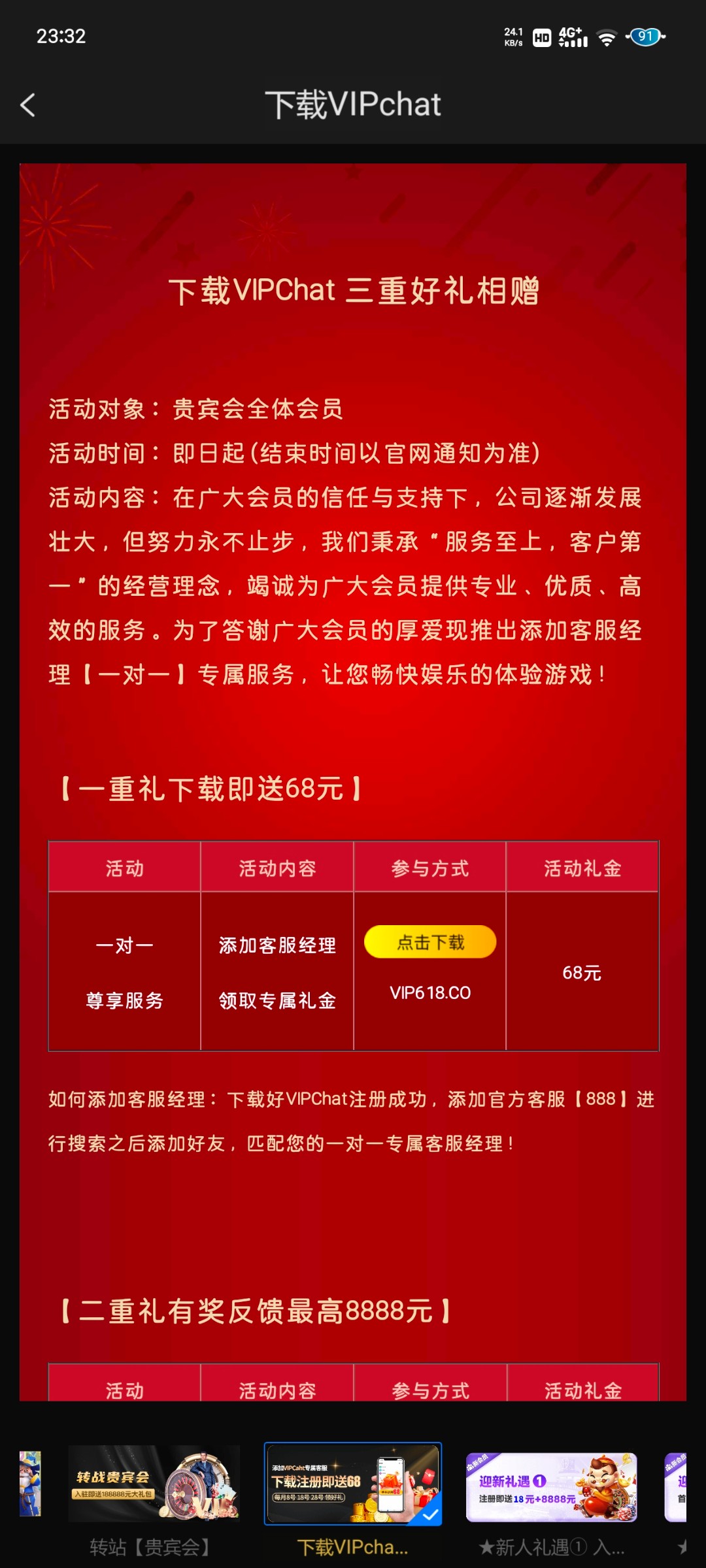The height and width of the screenshot is (1568, 706).
Task: Select the 下载VIPchat promotion thumbnail
Action: click(x=353, y=1483)
